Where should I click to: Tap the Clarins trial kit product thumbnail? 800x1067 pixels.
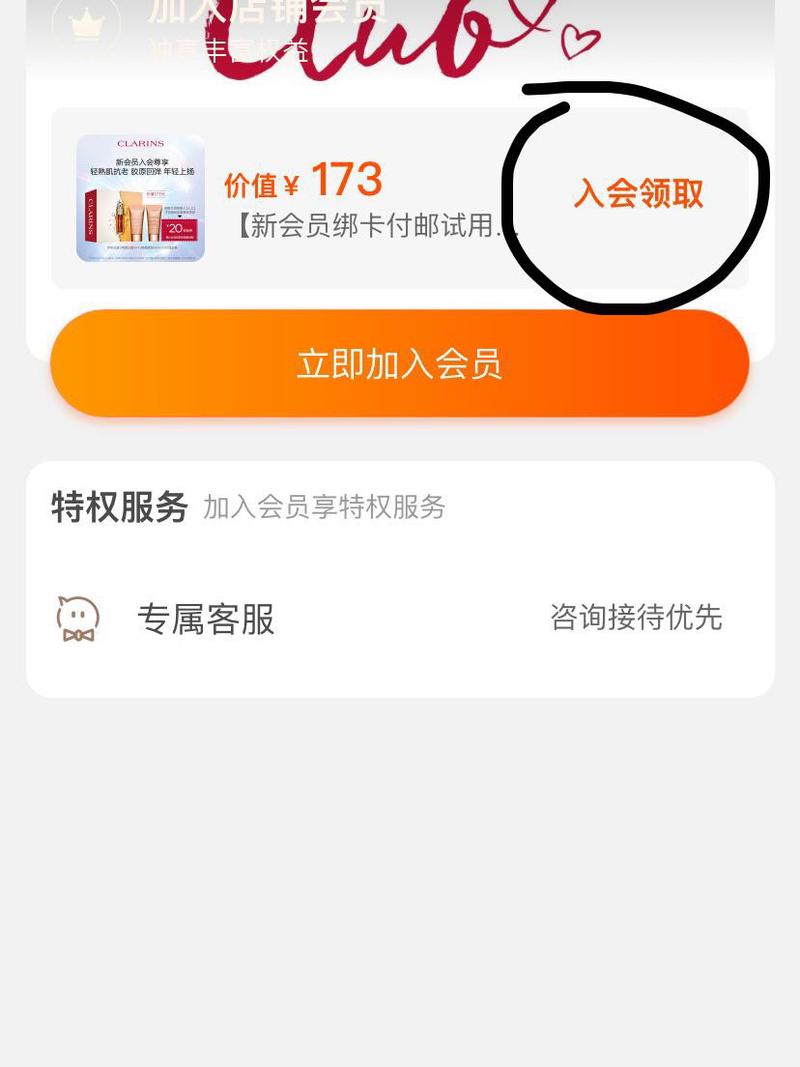[x=140, y=195]
